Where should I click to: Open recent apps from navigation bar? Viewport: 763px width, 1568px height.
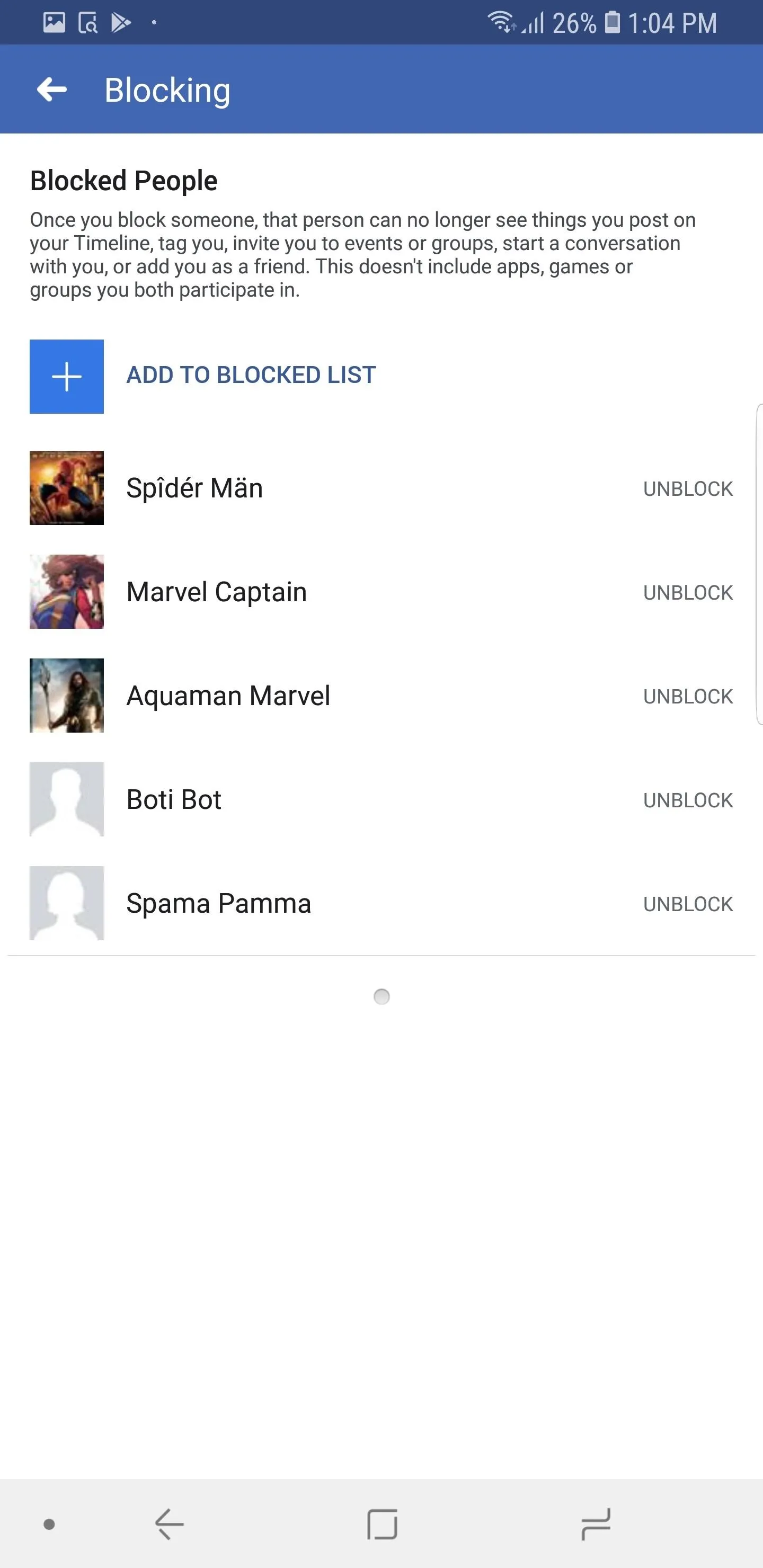[596, 1524]
